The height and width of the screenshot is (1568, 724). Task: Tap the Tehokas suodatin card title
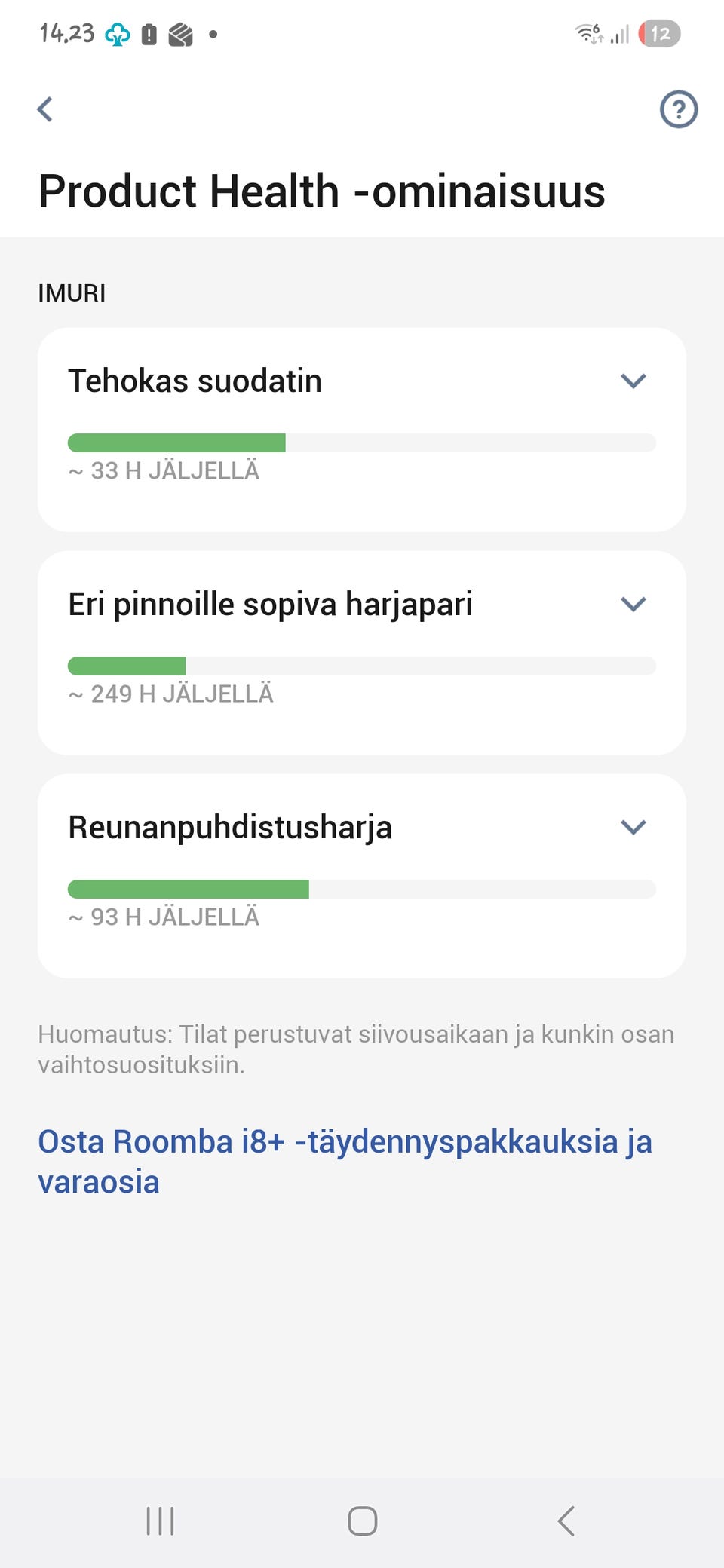(x=195, y=381)
